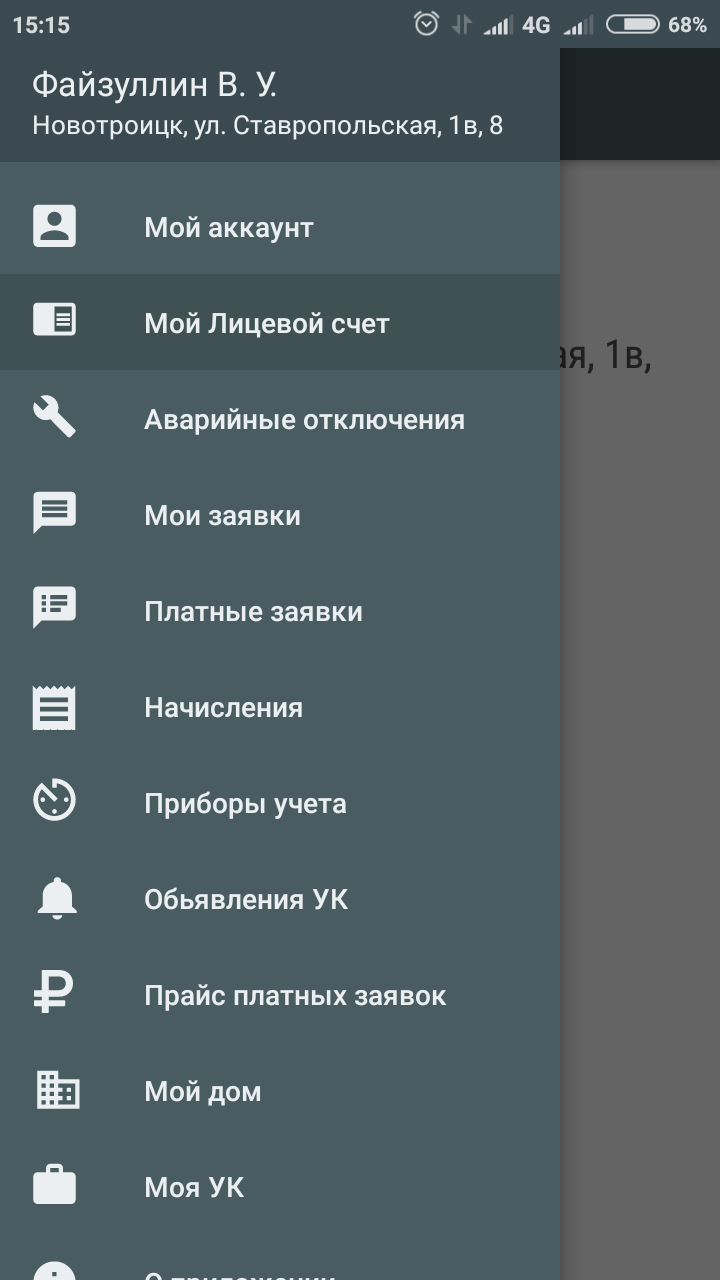The width and height of the screenshot is (720, 1280).
Task: Open Аварийные отключения
Action: coord(280,419)
